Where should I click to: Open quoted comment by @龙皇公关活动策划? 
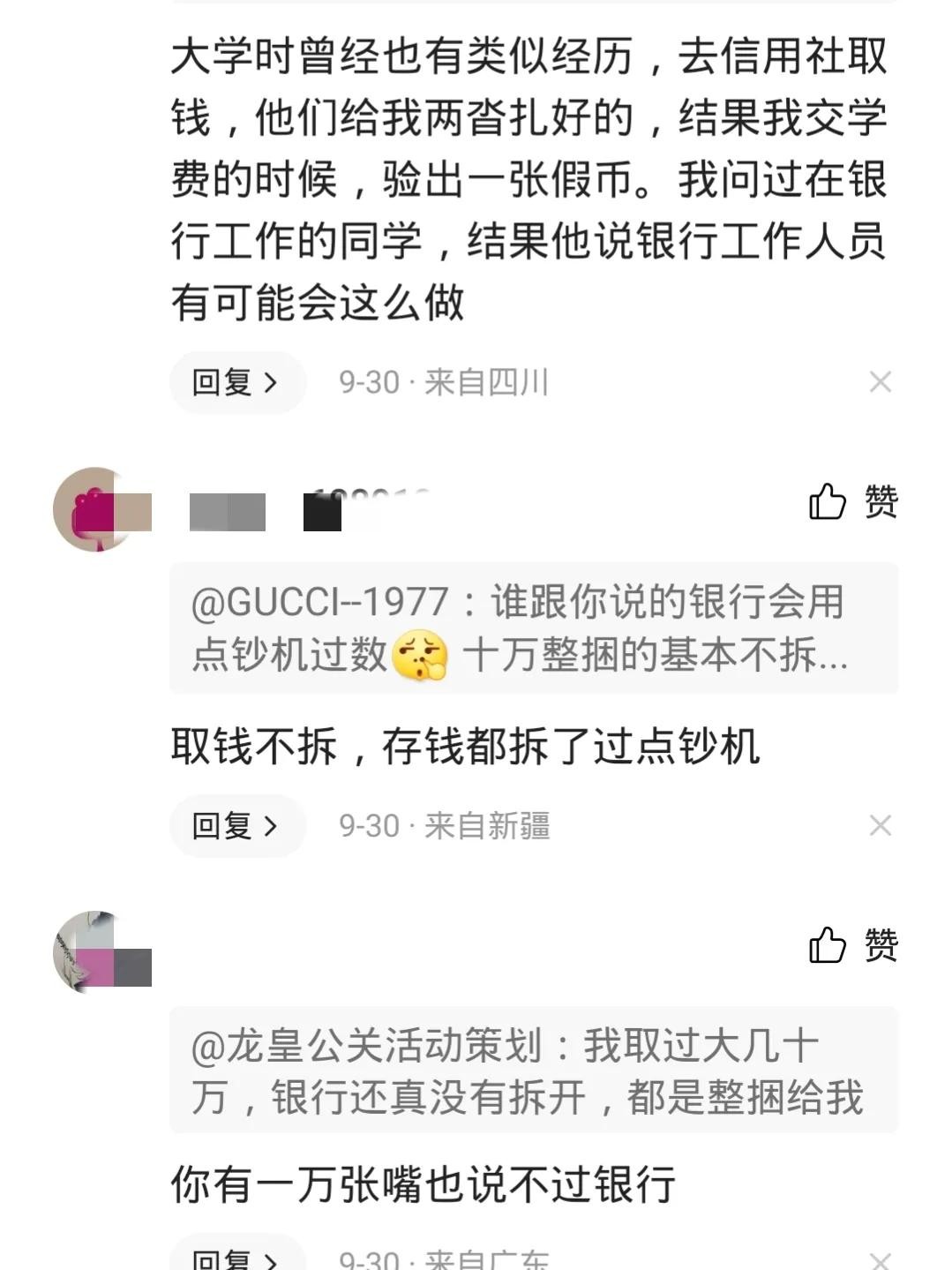(533, 1071)
